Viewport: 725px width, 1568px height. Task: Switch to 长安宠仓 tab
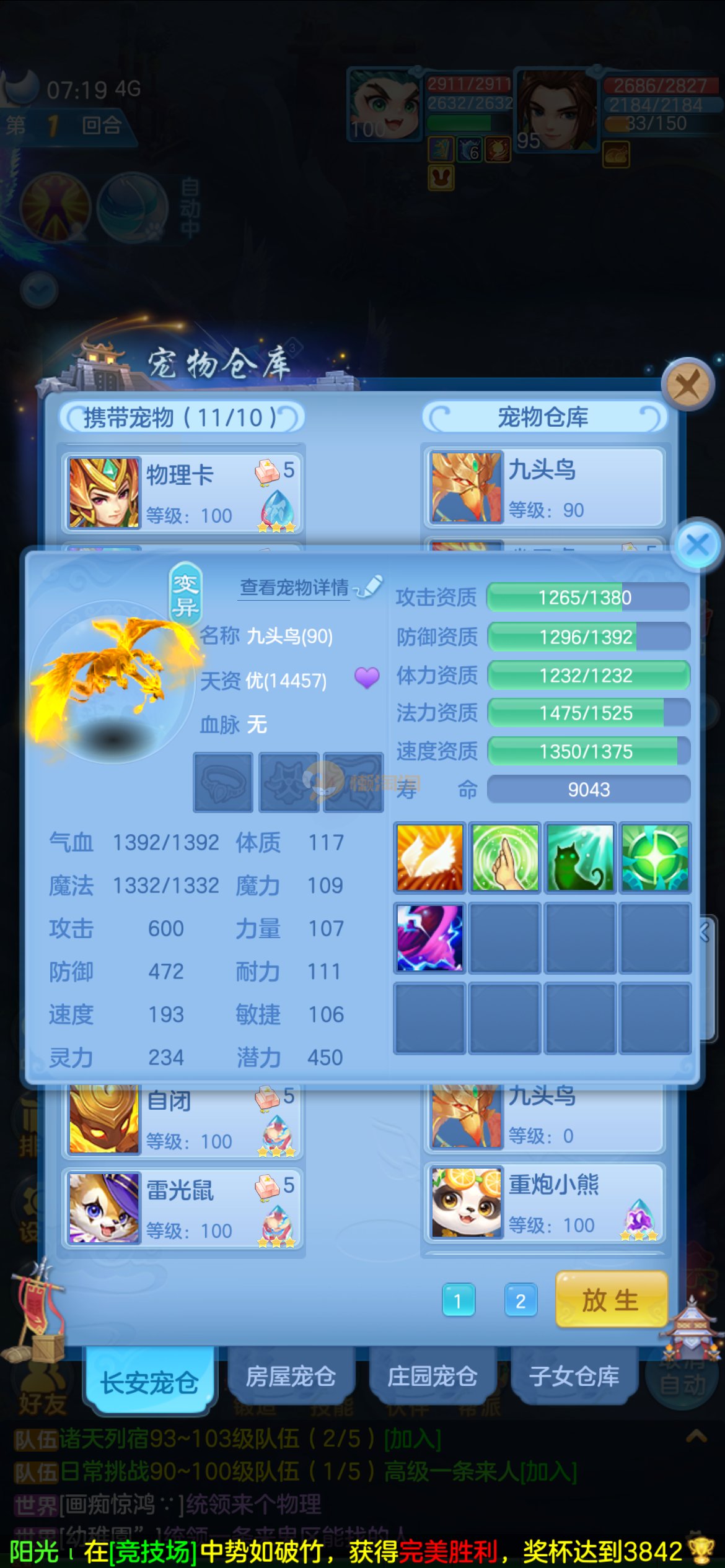tap(149, 1382)
